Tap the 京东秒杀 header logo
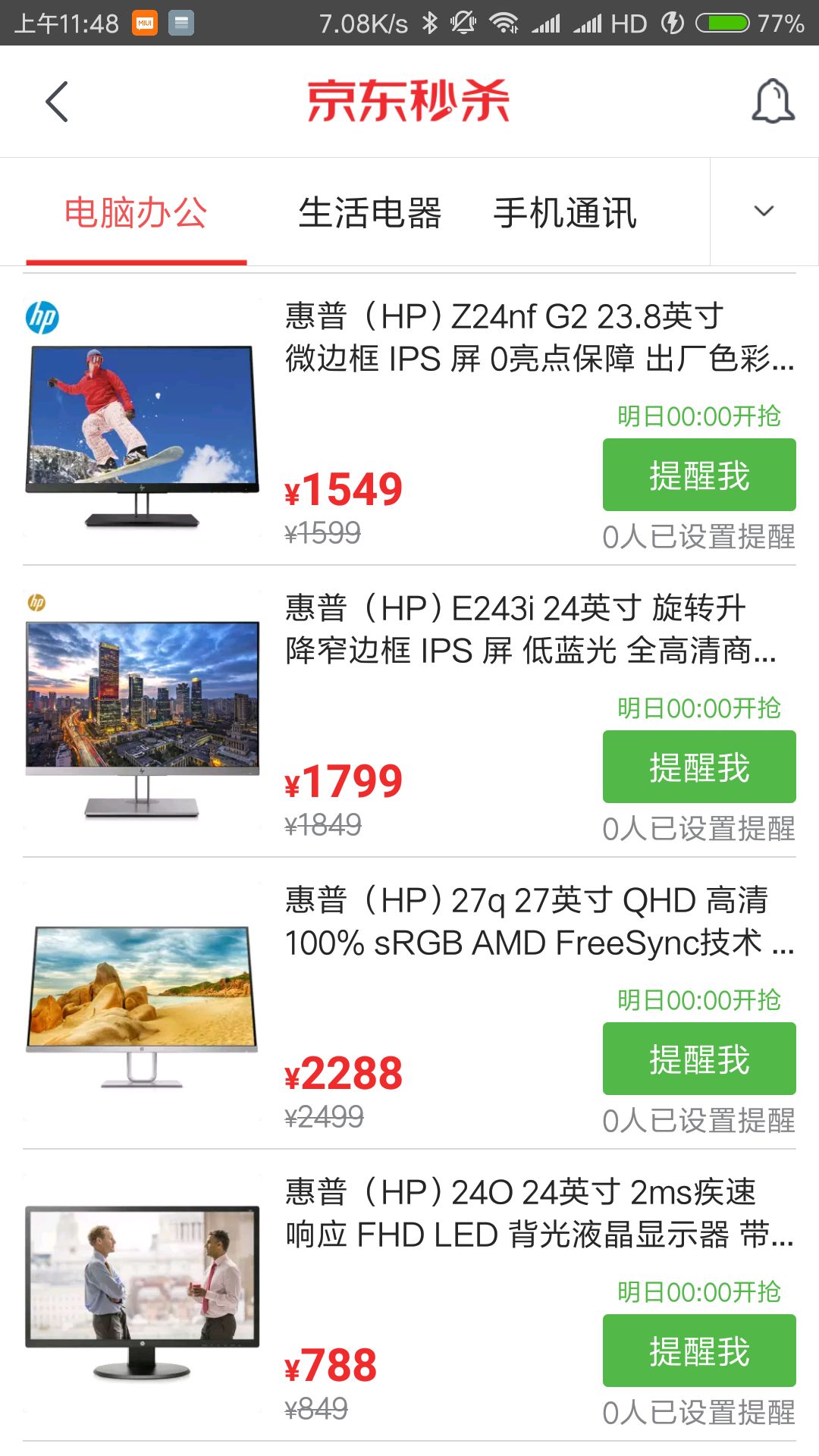The image size is (819, 1456). 409,101
